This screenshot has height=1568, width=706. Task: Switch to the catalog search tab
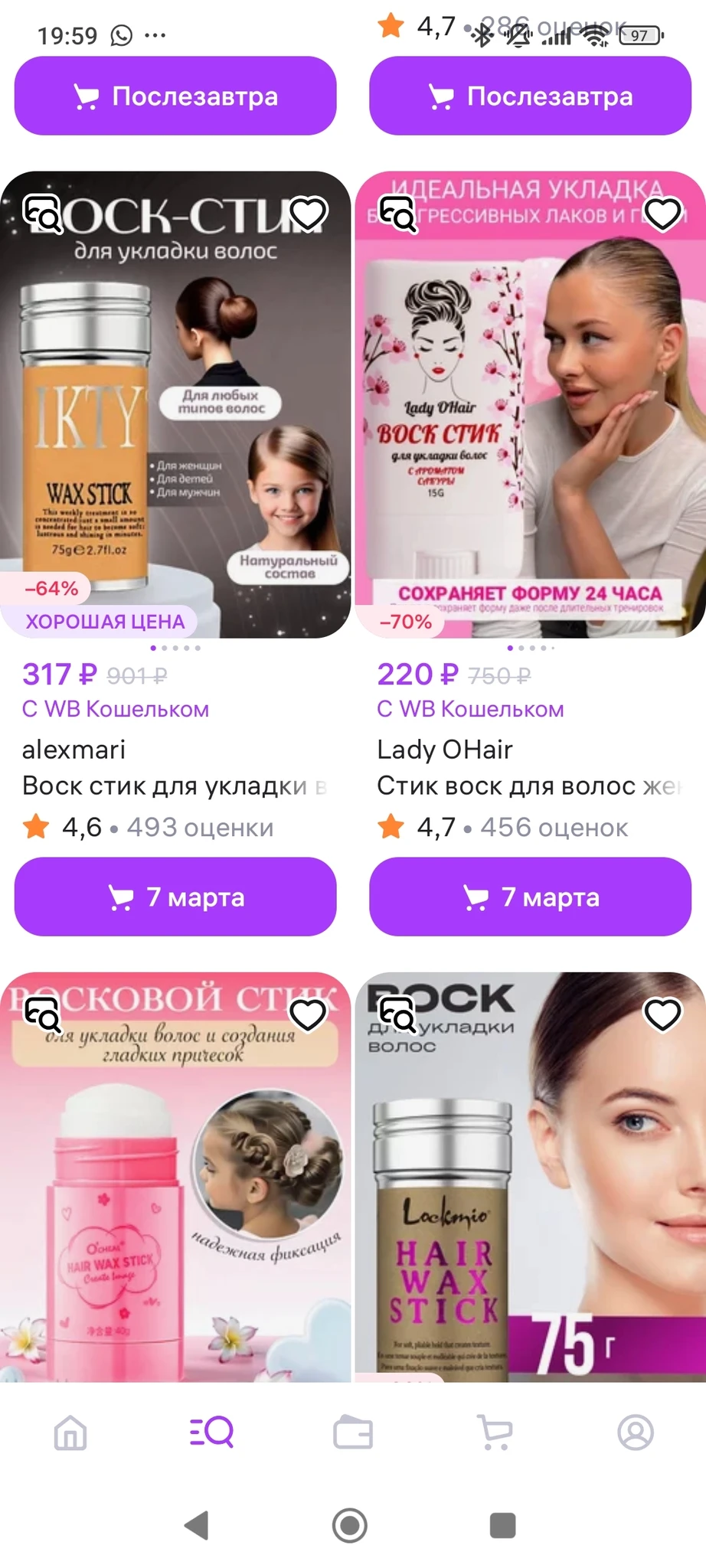[211, 1432]
